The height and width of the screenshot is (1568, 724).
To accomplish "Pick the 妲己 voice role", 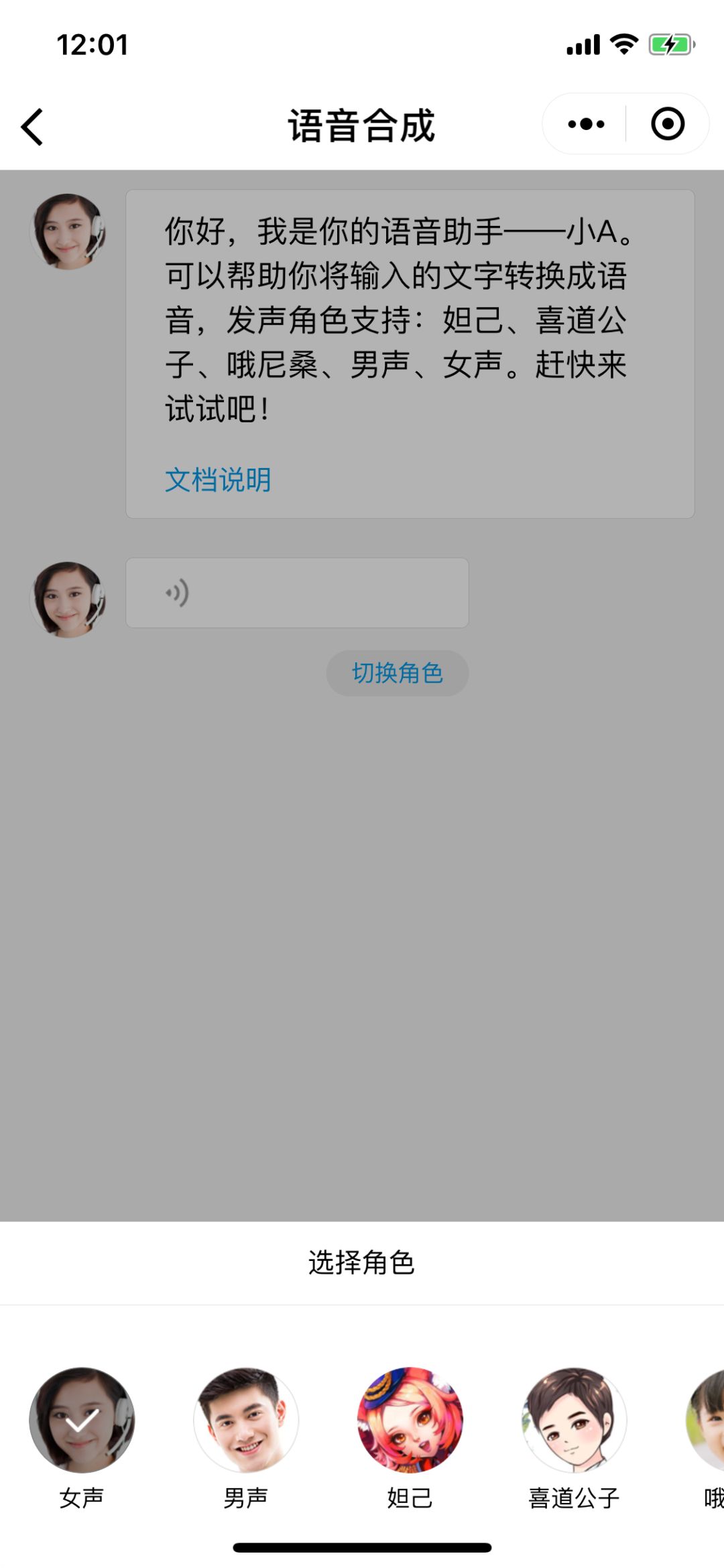I will tap(410, 1420).
